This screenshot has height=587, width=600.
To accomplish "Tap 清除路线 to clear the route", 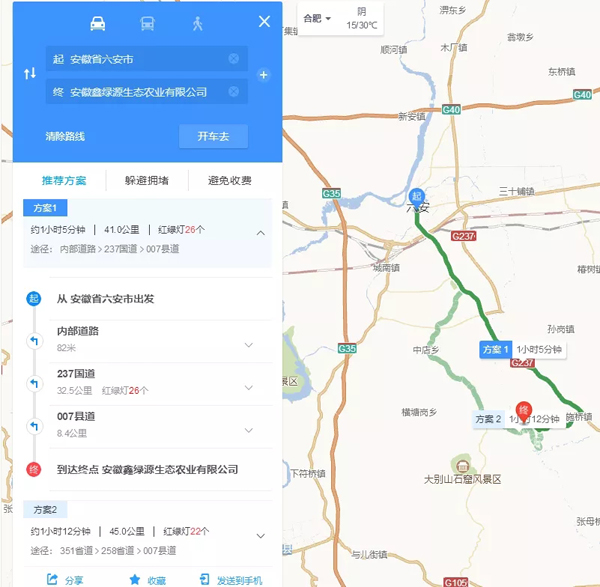I will coord(65,136).
